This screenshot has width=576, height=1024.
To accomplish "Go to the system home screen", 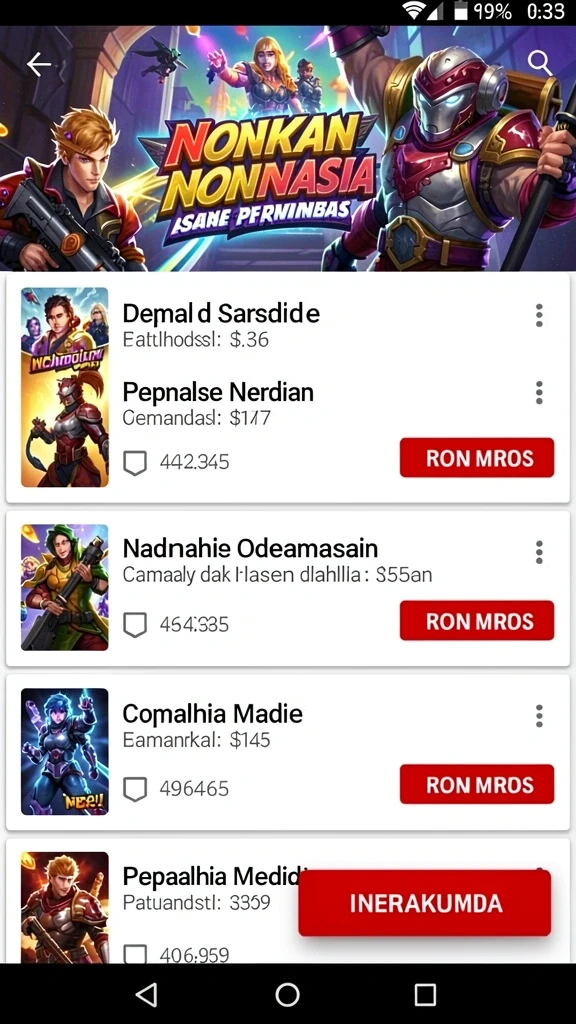I will click(x=287, y=995).
